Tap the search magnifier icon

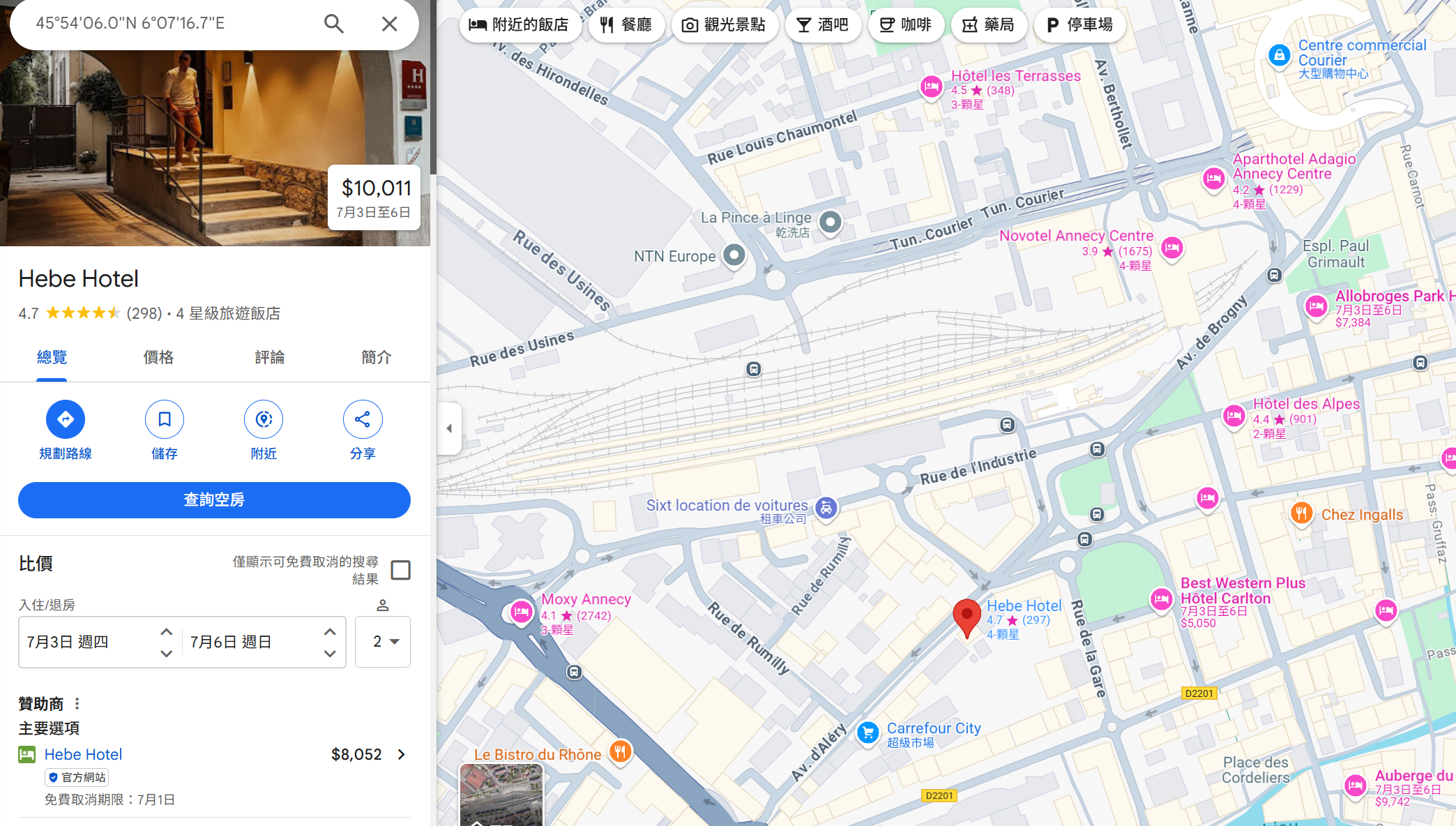(334, 24)
